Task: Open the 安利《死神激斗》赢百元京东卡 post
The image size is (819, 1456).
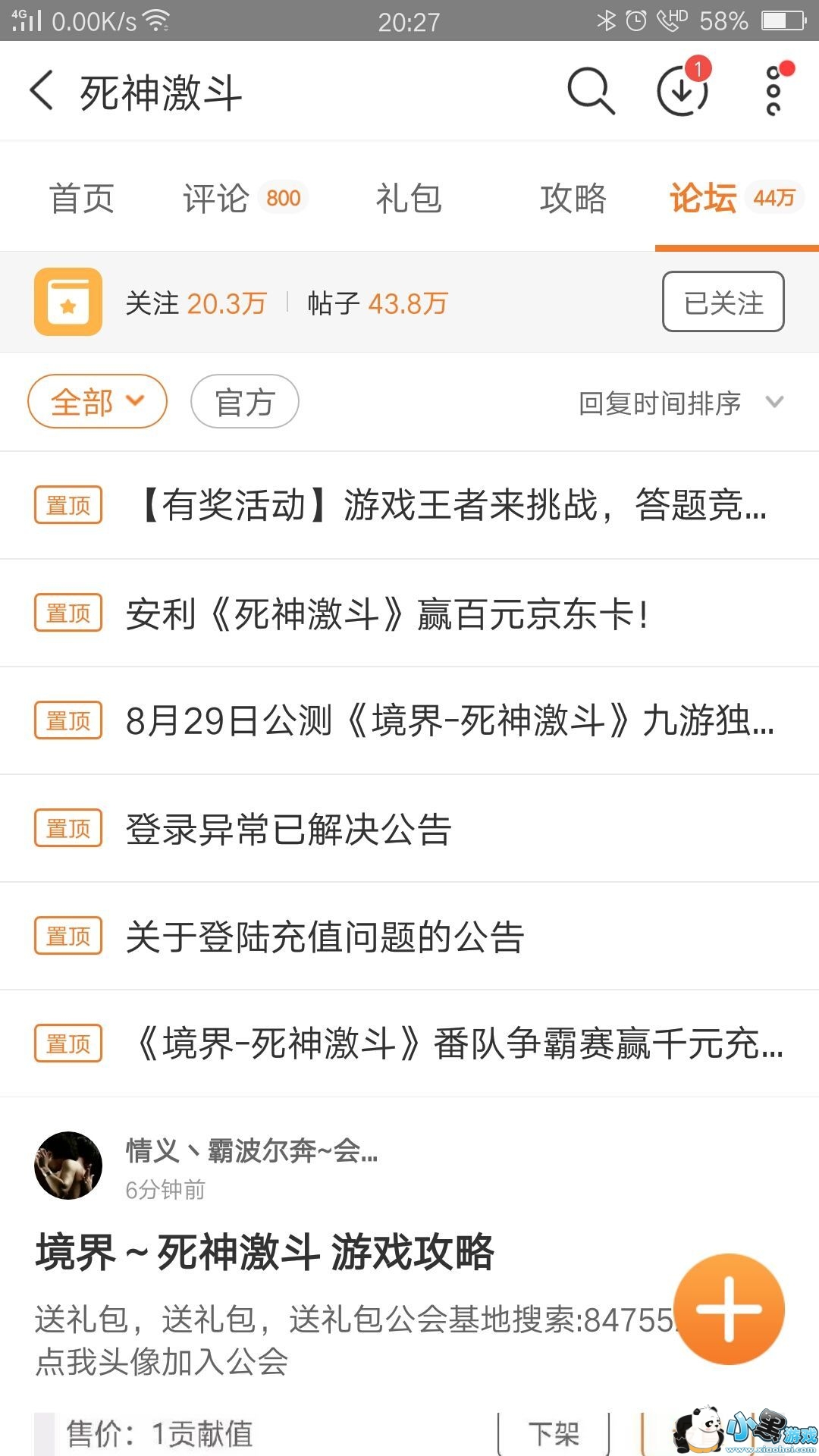Action: coord(387,613)
